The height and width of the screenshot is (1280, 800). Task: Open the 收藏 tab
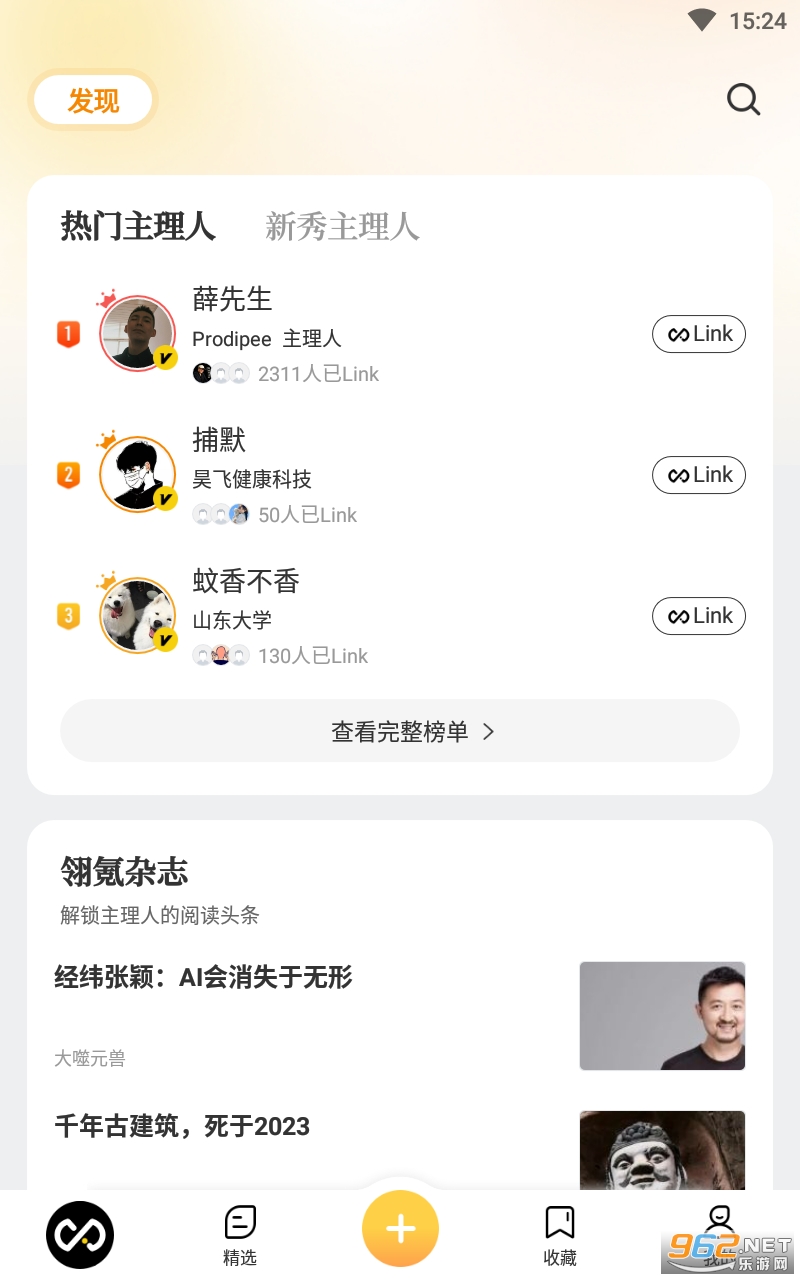(x=560, y=1235)
